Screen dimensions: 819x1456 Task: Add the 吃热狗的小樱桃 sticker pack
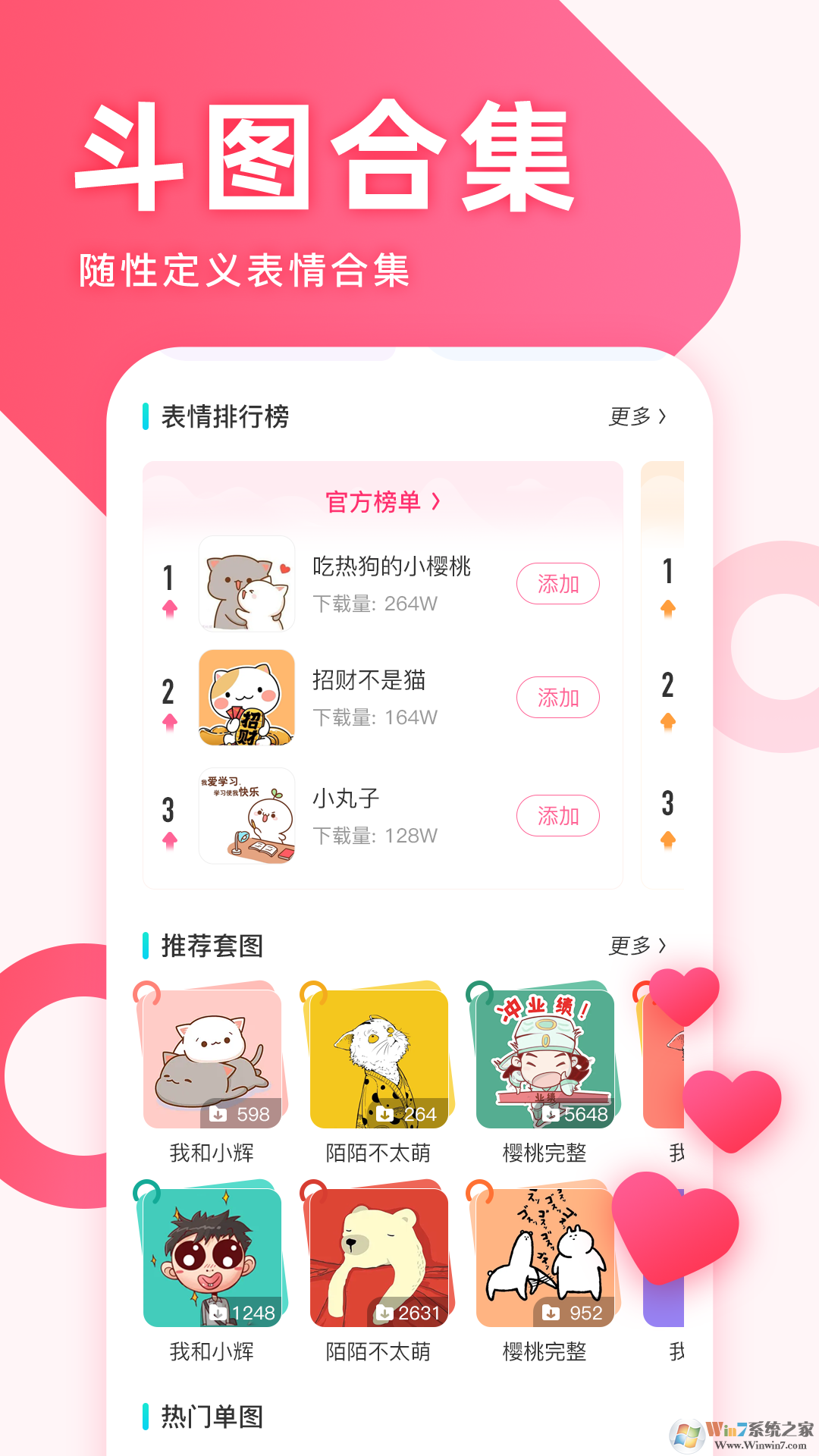tap(558, 584)
